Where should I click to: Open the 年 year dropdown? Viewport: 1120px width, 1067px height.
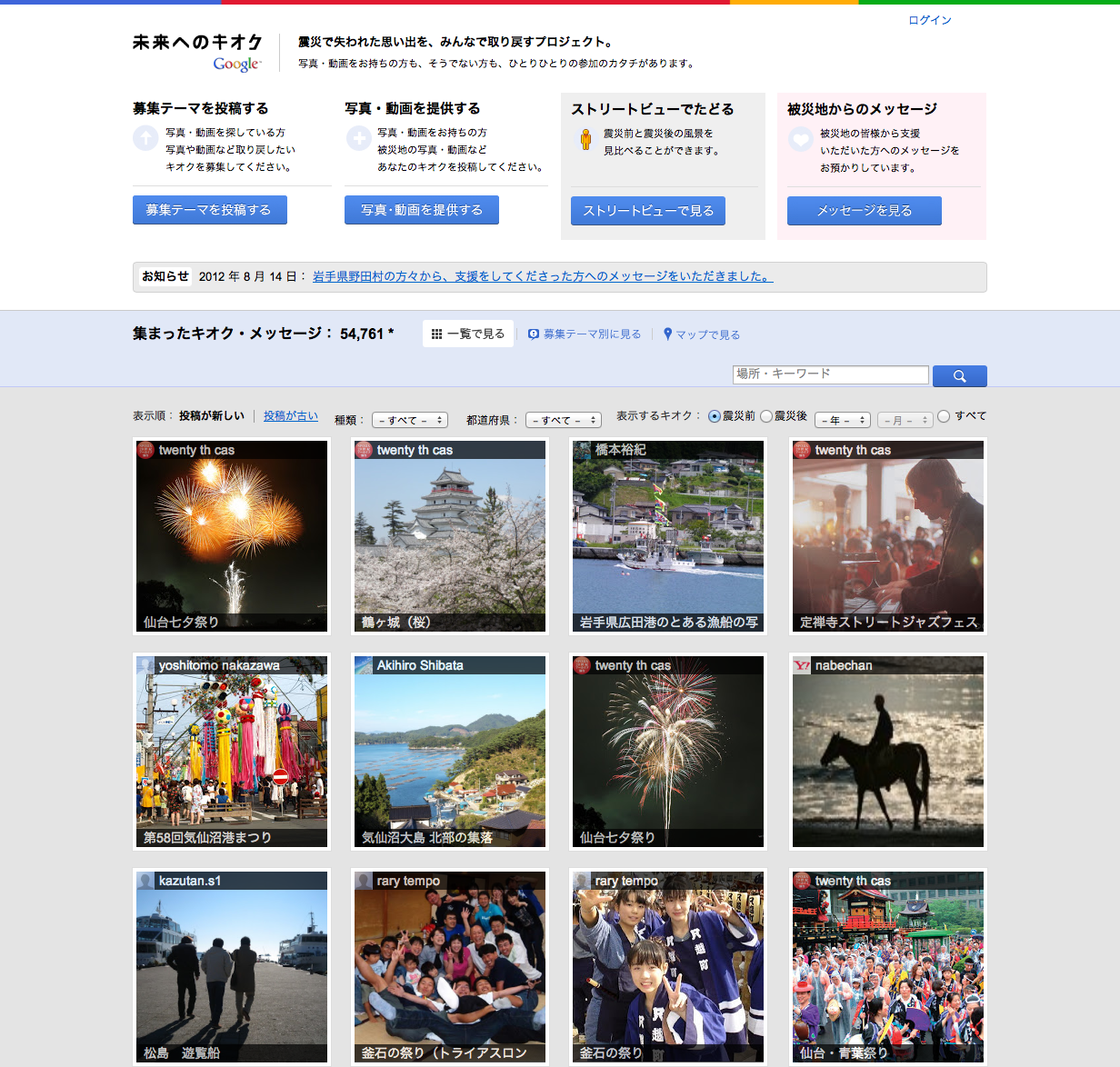click(842, 420)
